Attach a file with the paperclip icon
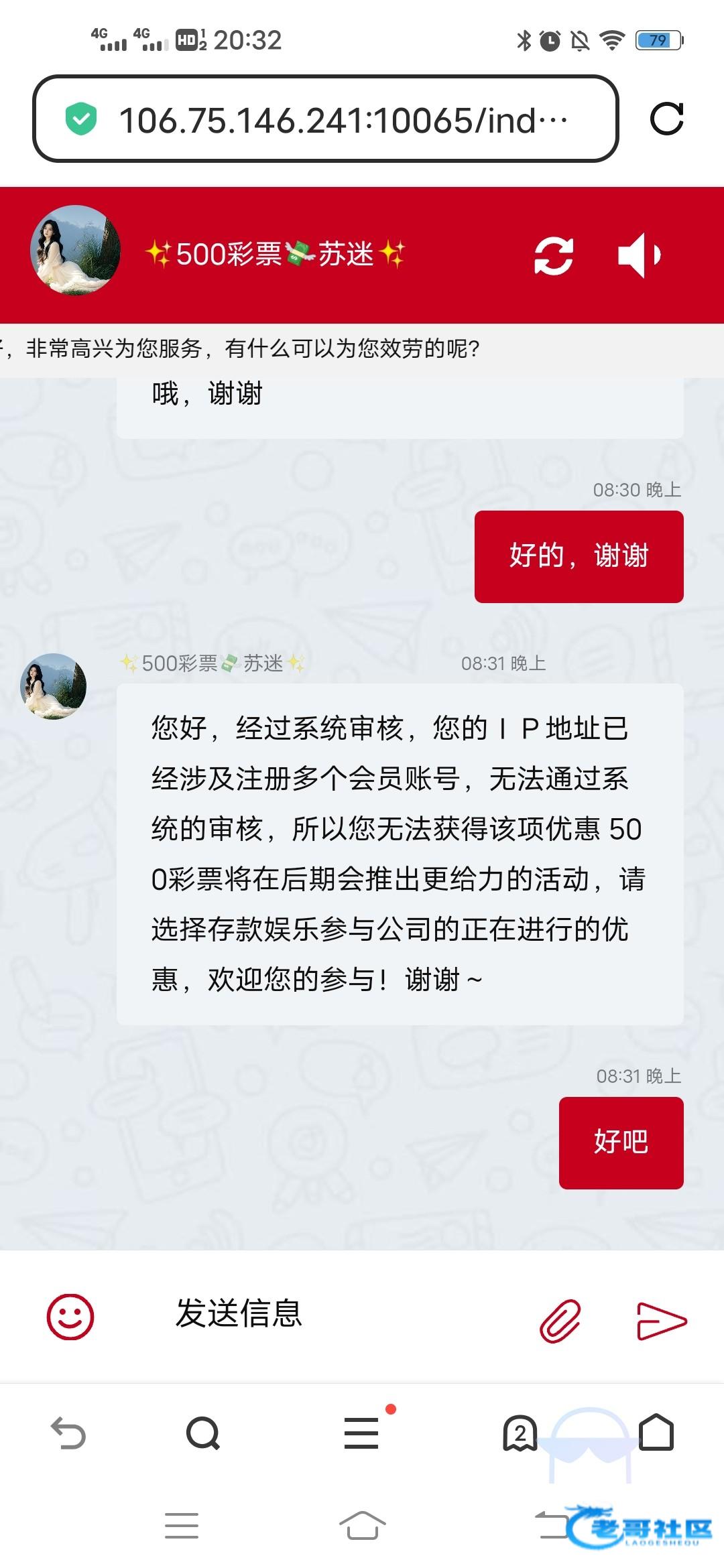The width and height of the screenshot is (724, 1568). coord(560,1320)
